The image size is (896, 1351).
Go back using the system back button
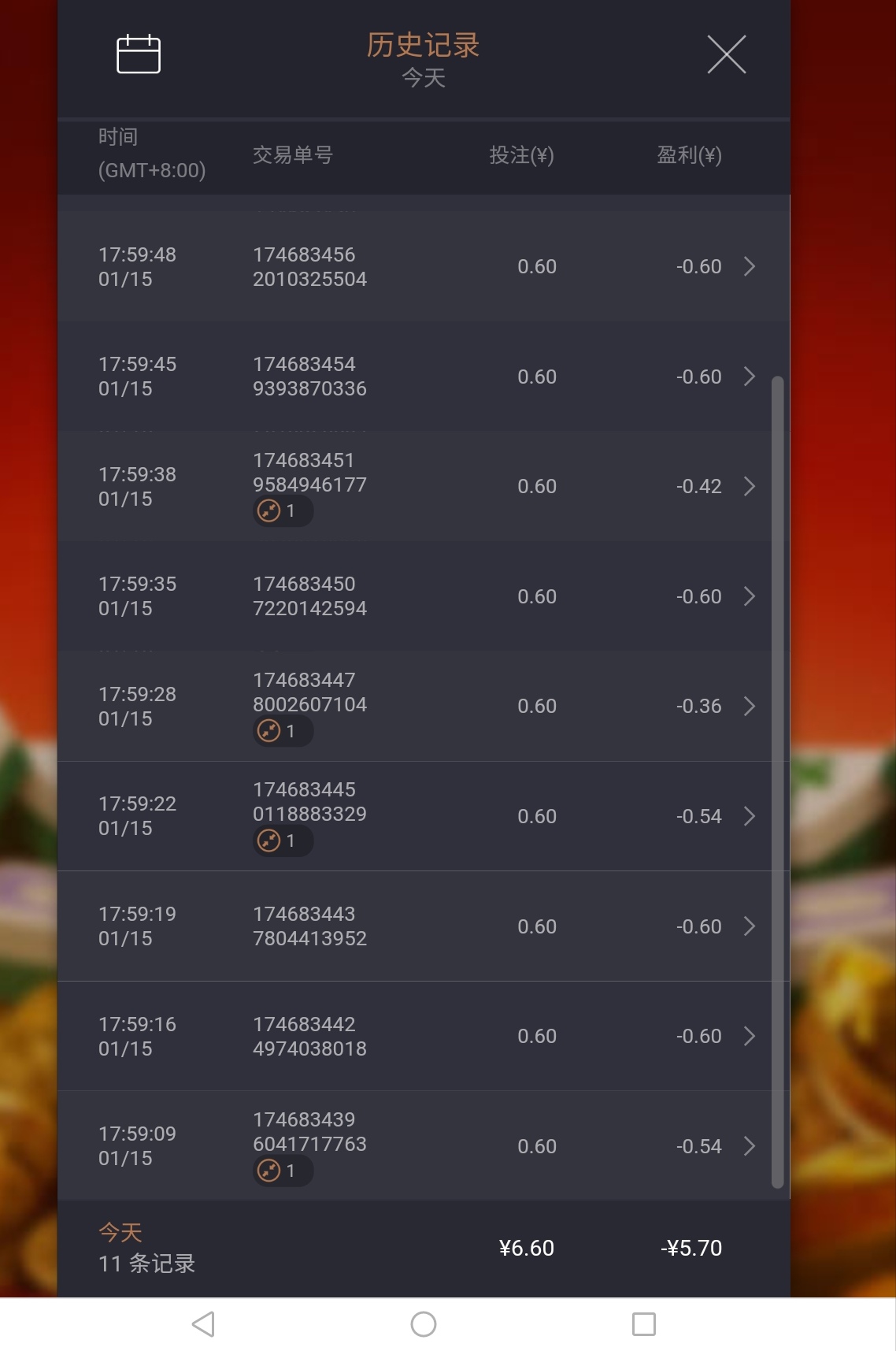(x=203, y=1324)
